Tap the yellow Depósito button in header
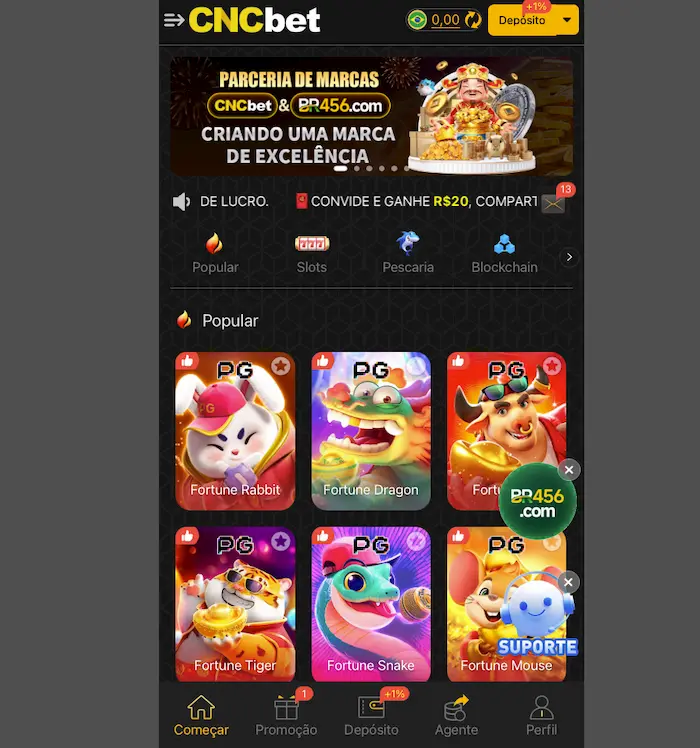Screen dimensions: 700x748 (522, 20)
